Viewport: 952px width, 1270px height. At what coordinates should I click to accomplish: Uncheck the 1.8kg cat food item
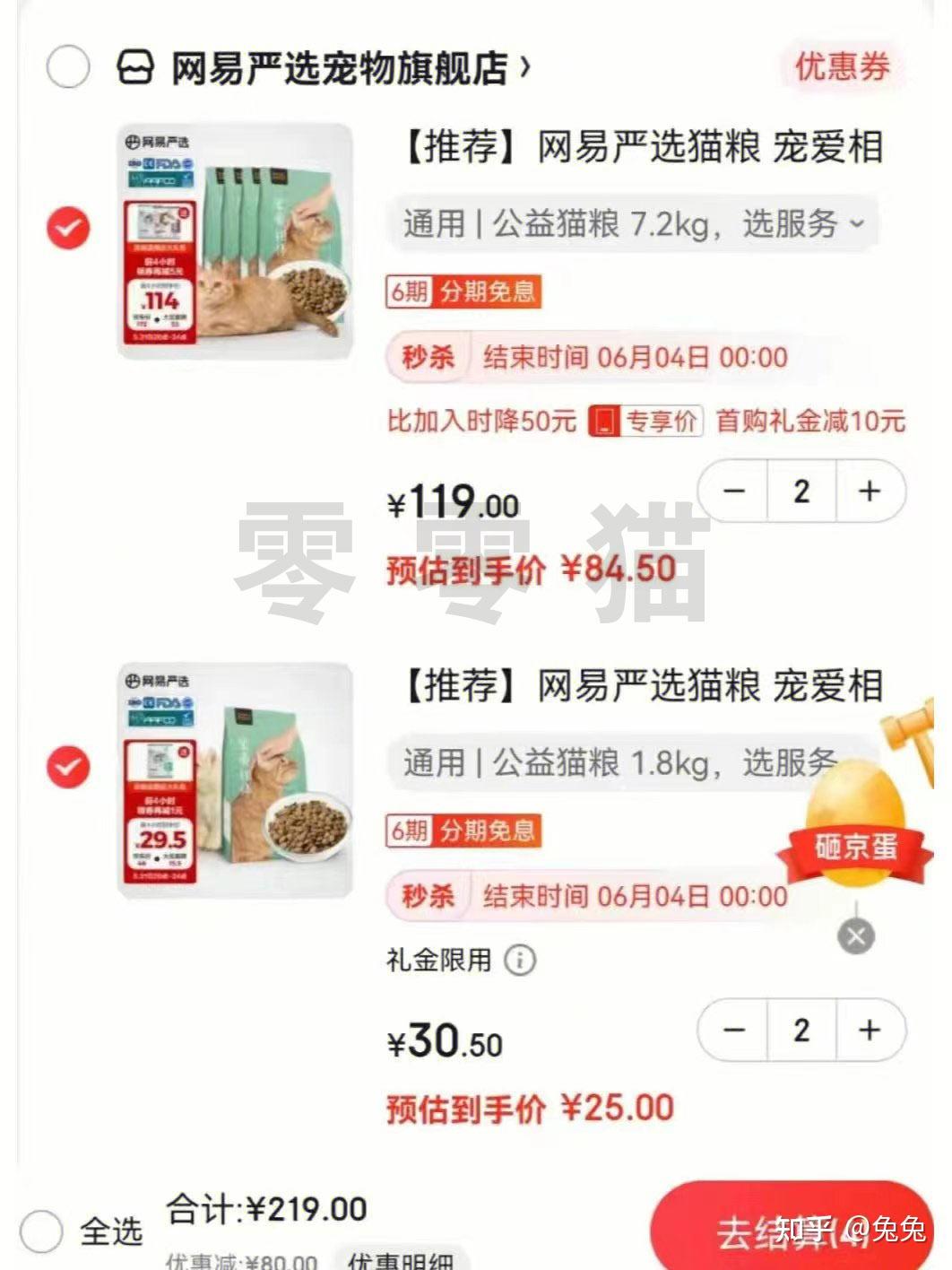(69, 768)
